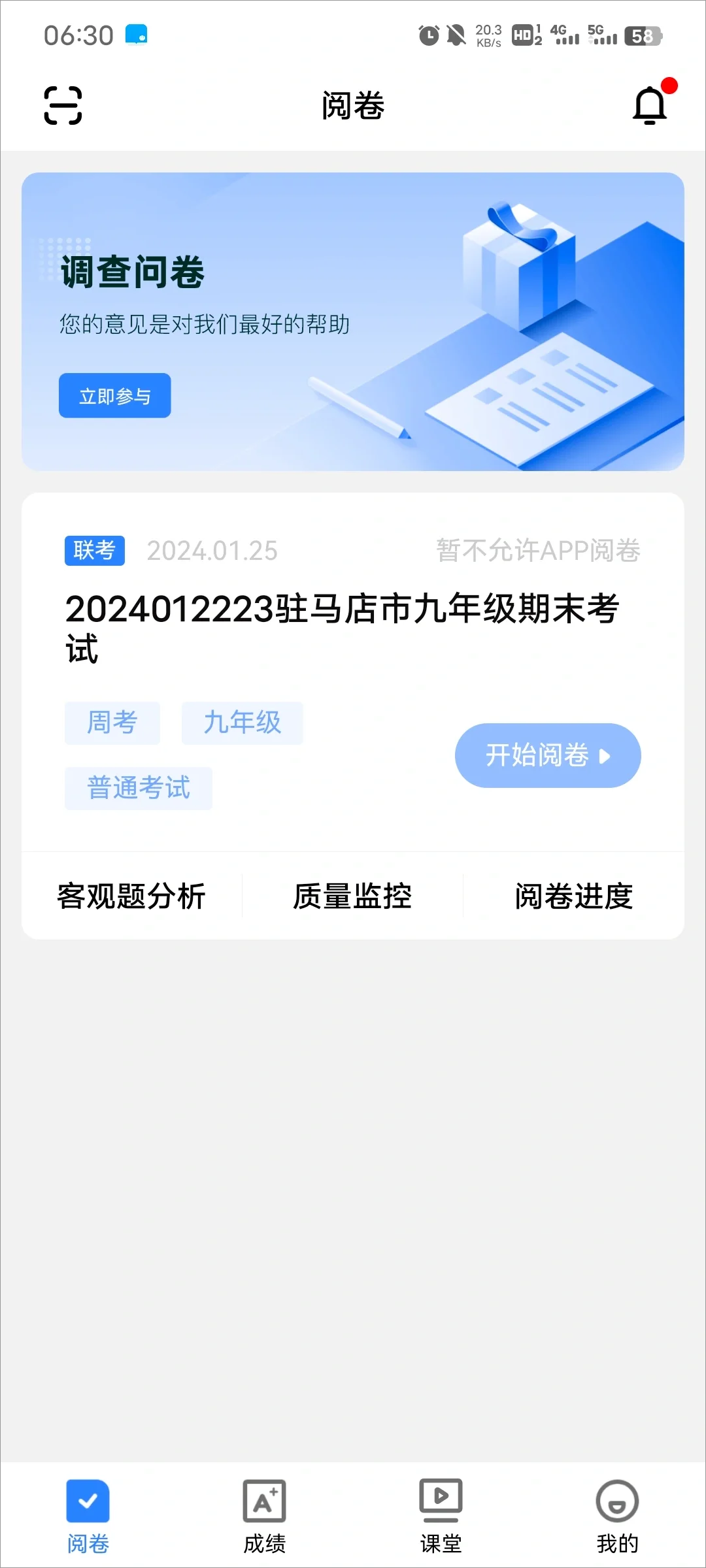The width and height of the screenshot is (706, 1568).
Task: Go to the 我的 tab
Action: pyautogui.click(x=617, y=1516)
